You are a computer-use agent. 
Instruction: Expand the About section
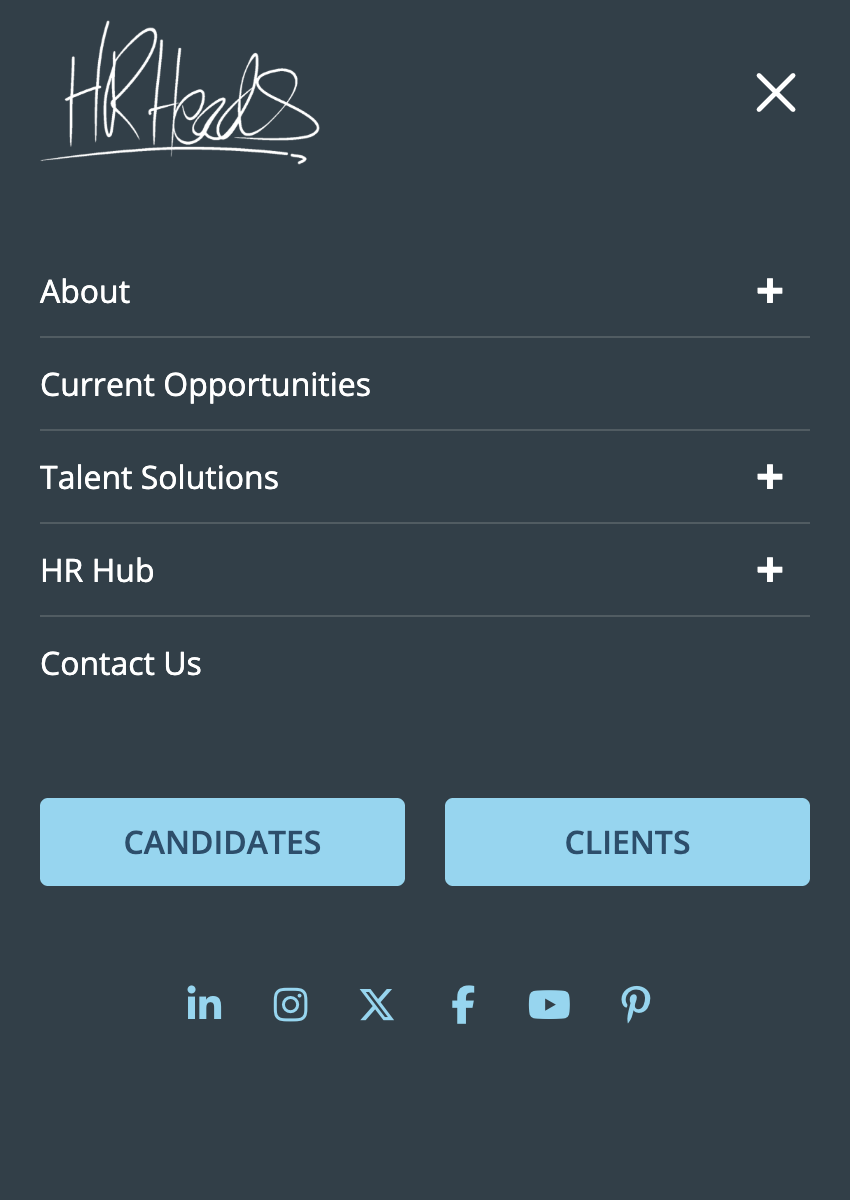pyautogui.click(x=769, y=291)
